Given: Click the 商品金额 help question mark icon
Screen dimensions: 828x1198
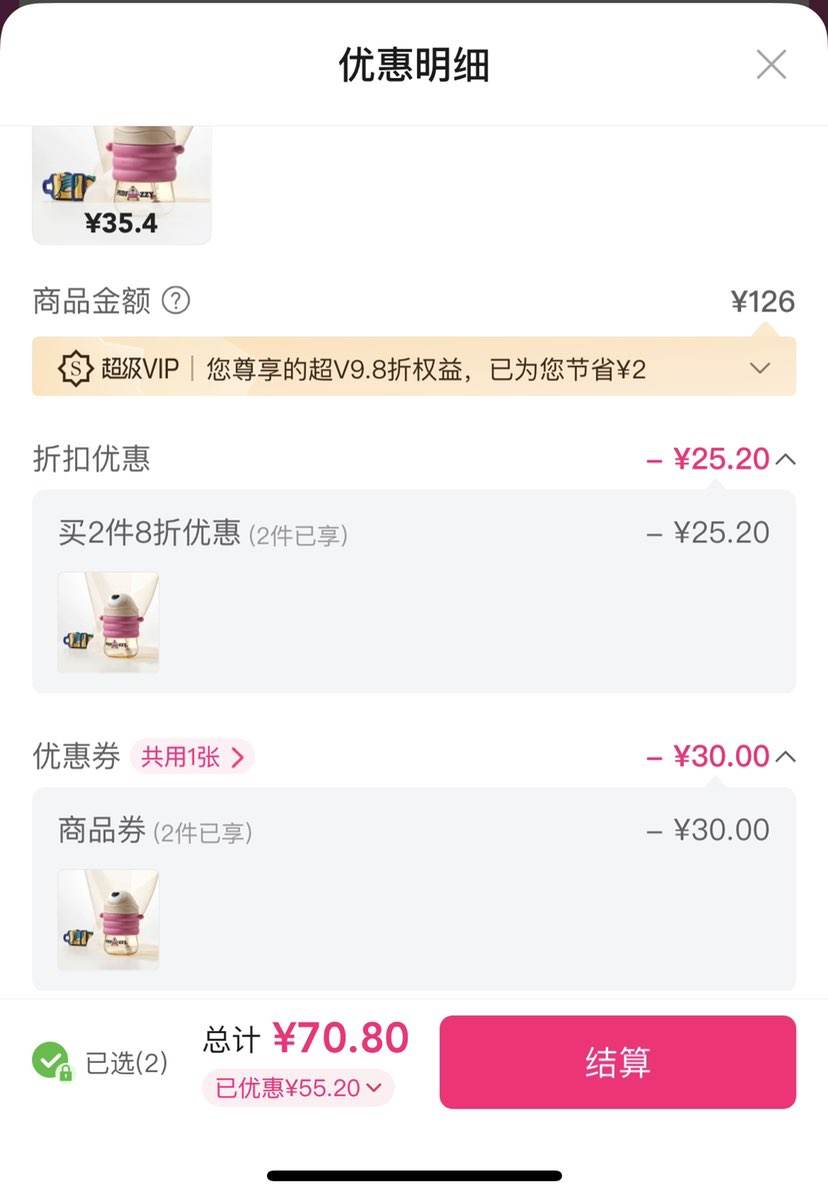Looking at the screenshot, I should tap(176, 301).
